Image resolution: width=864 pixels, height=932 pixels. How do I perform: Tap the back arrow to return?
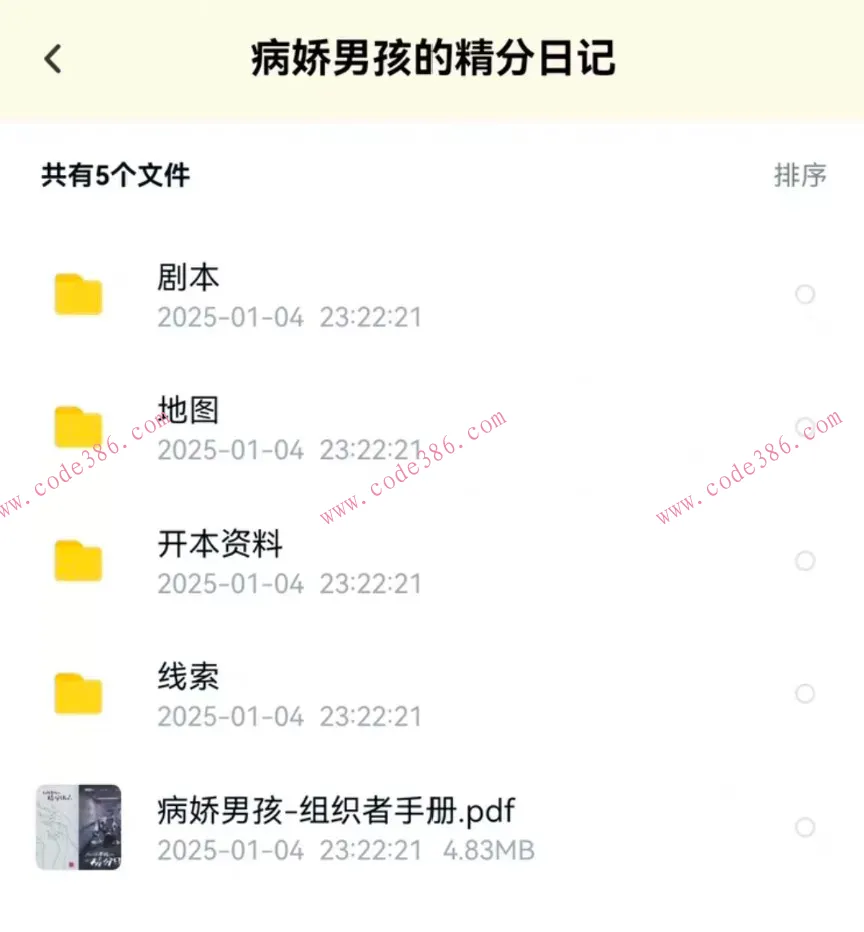(x=52, y=59)
